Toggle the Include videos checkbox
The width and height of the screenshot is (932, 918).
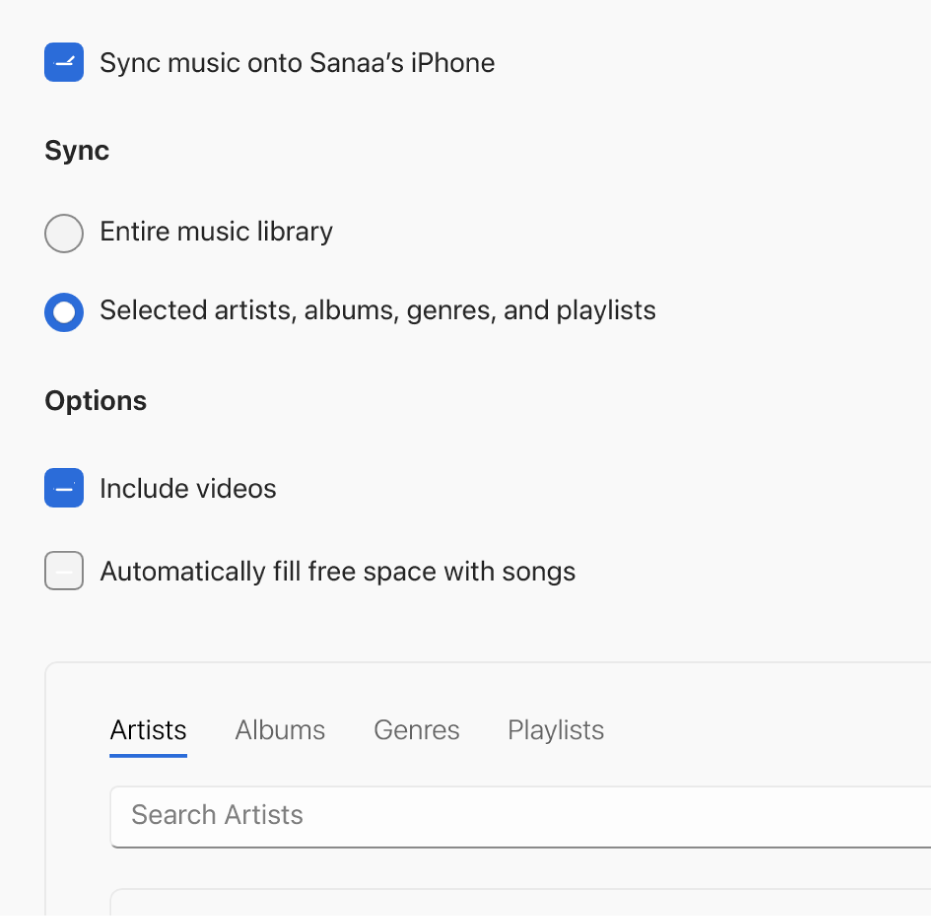(64, 489)
